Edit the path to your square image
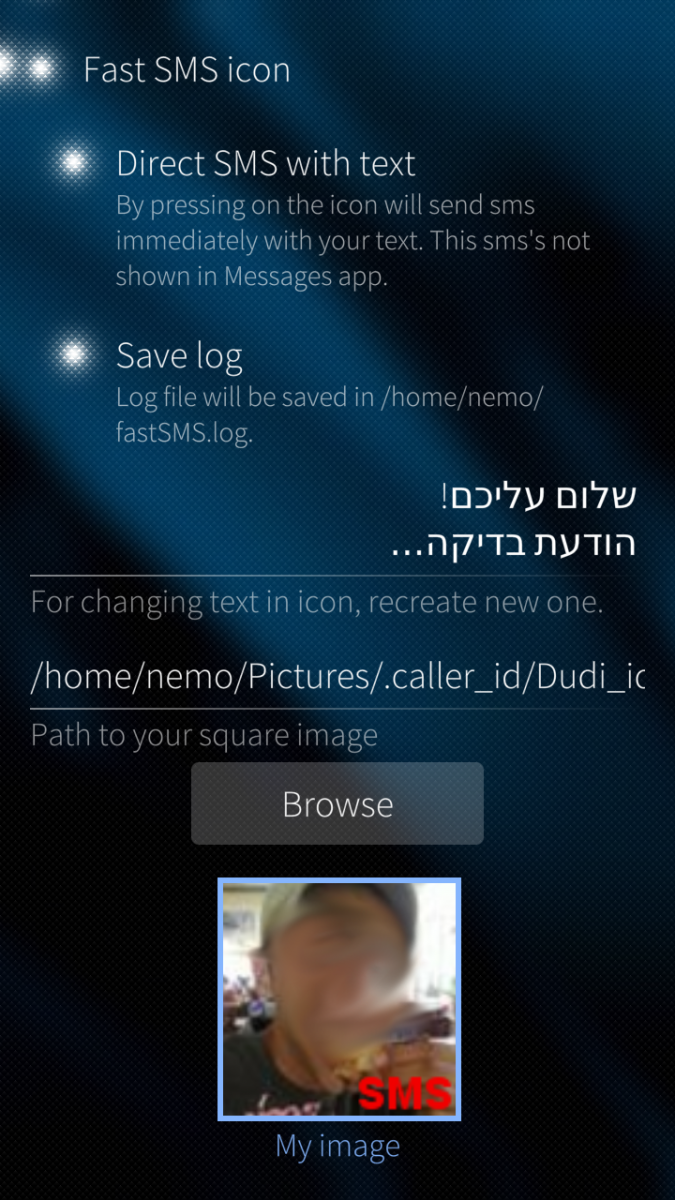Viewport: 675px width, 1200px height. pyautogui.click(x=336, y=677)
